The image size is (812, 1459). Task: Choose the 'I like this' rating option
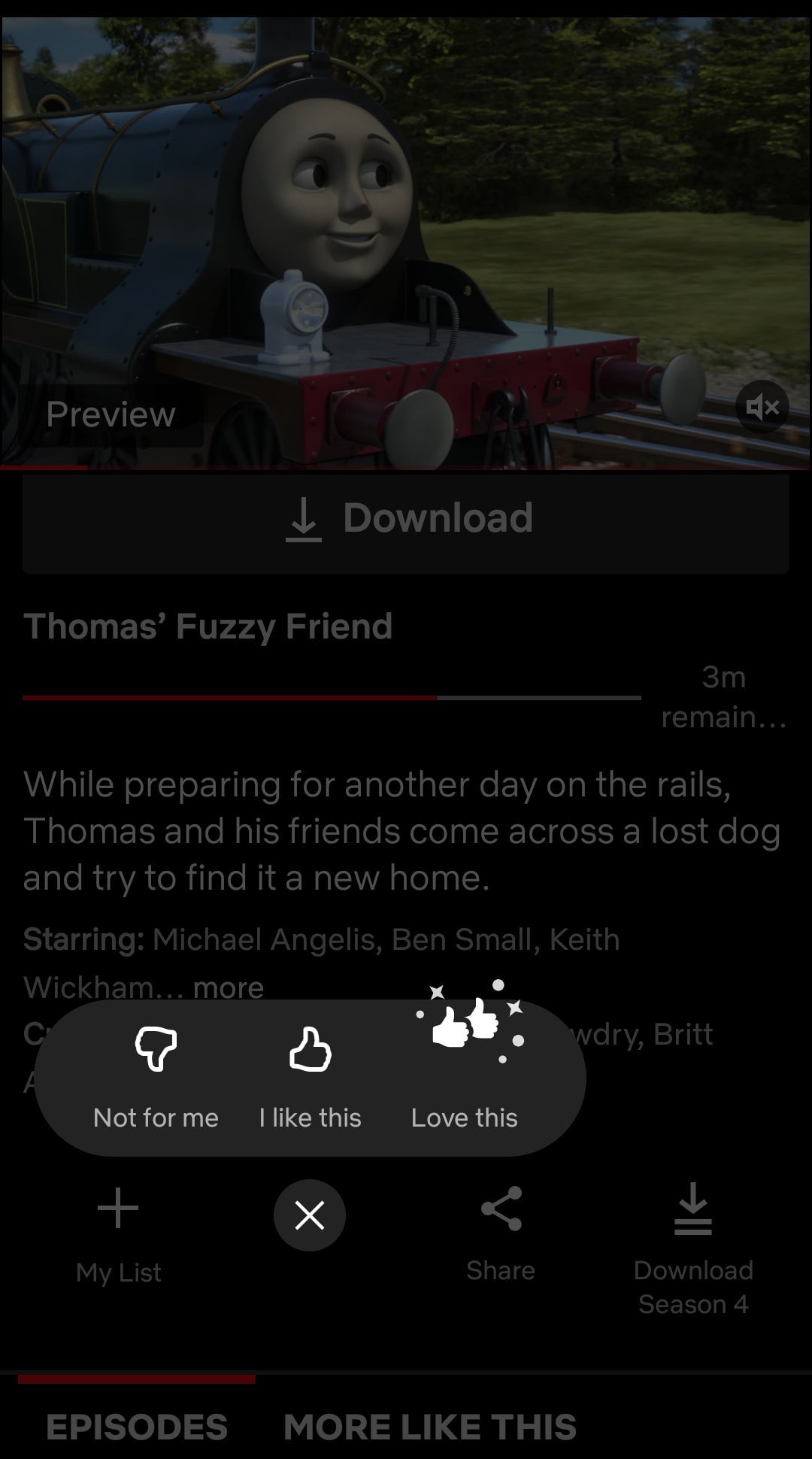(x=310, y=1117)
